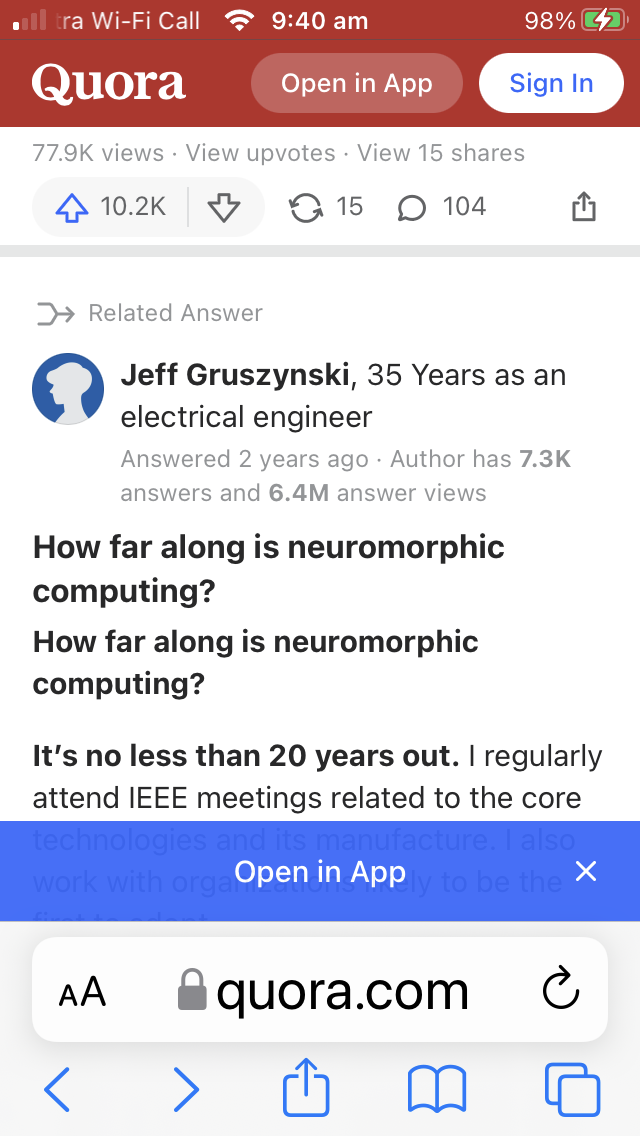Sign in to Quora
This screenshot has height=1136, width=640.
click(x=551, y=84)
